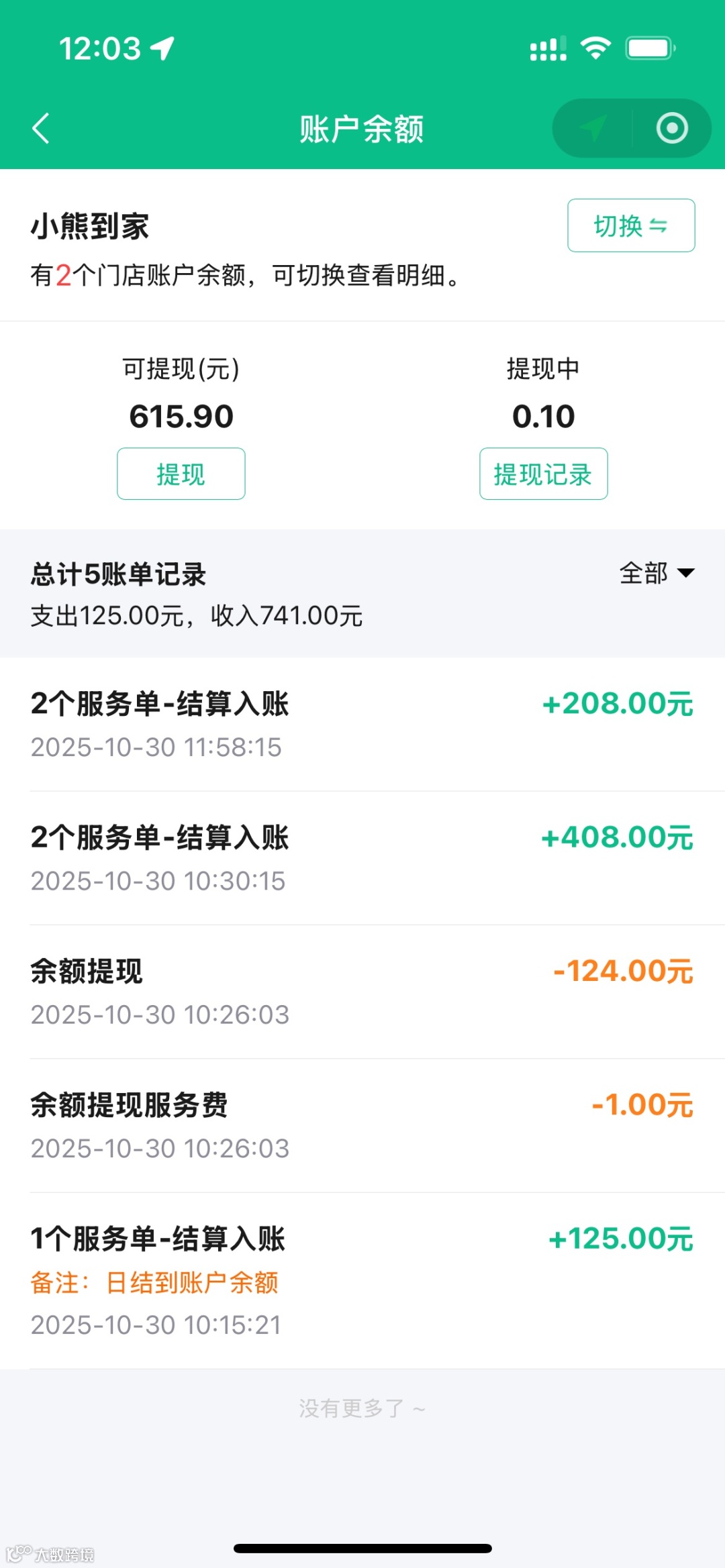Viewport: 725px width, 1568px height.
Task: Tap the location arrow in the capsule
Action: pos(593,128)
